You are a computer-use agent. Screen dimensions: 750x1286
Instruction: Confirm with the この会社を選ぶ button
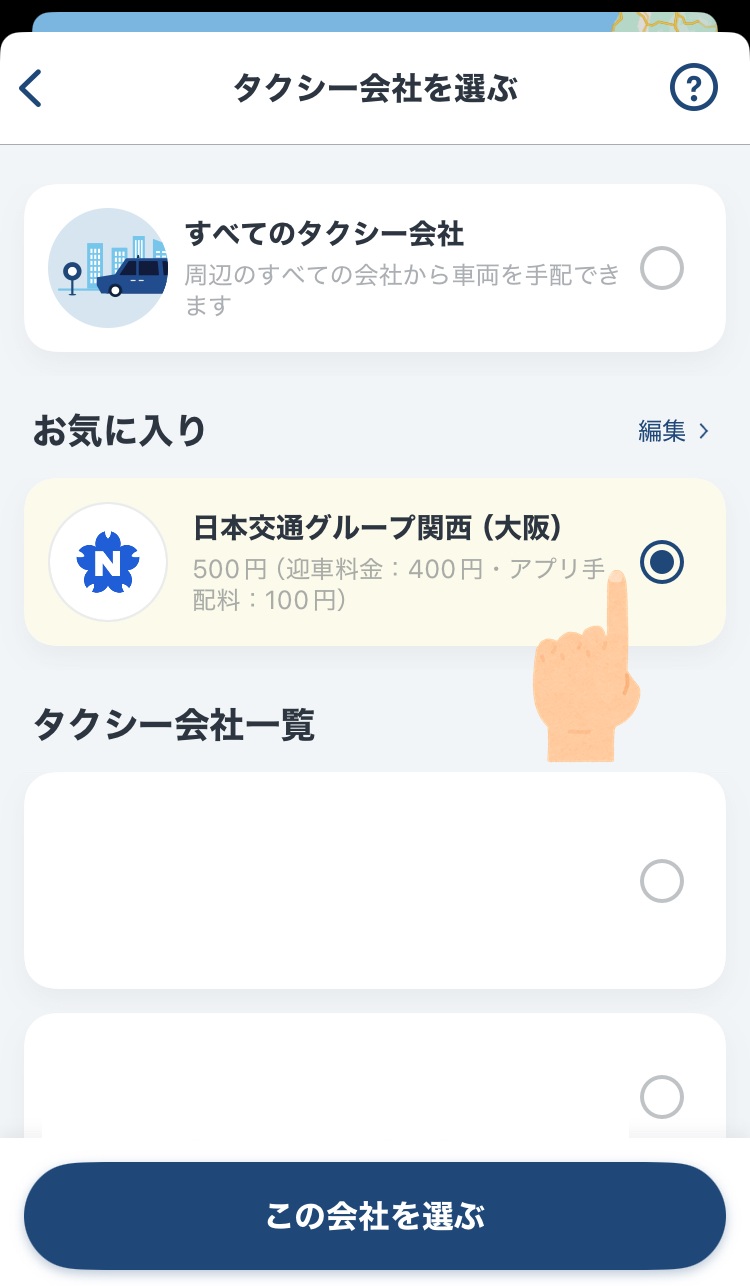point(374,1216)
